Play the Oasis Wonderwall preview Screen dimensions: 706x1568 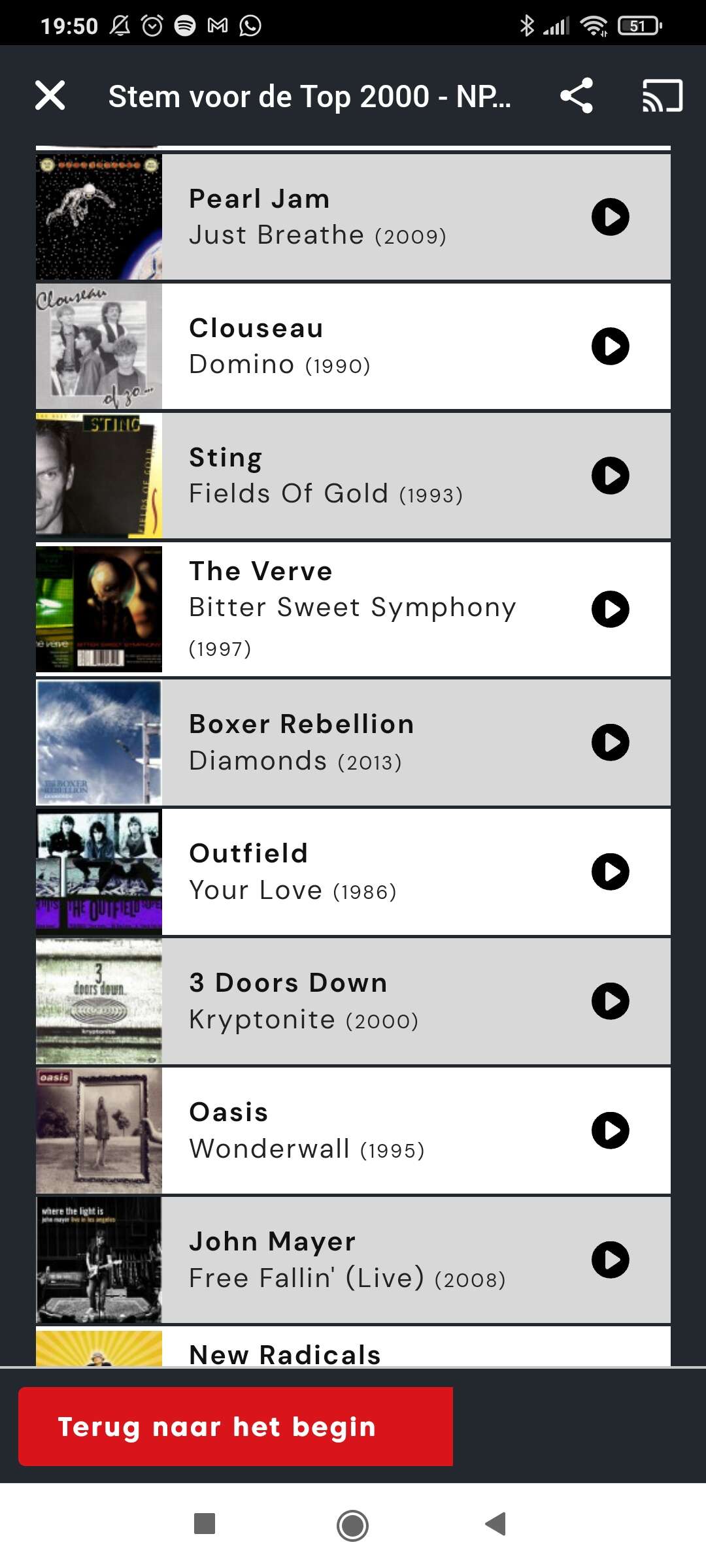(x=611, y=1130)
